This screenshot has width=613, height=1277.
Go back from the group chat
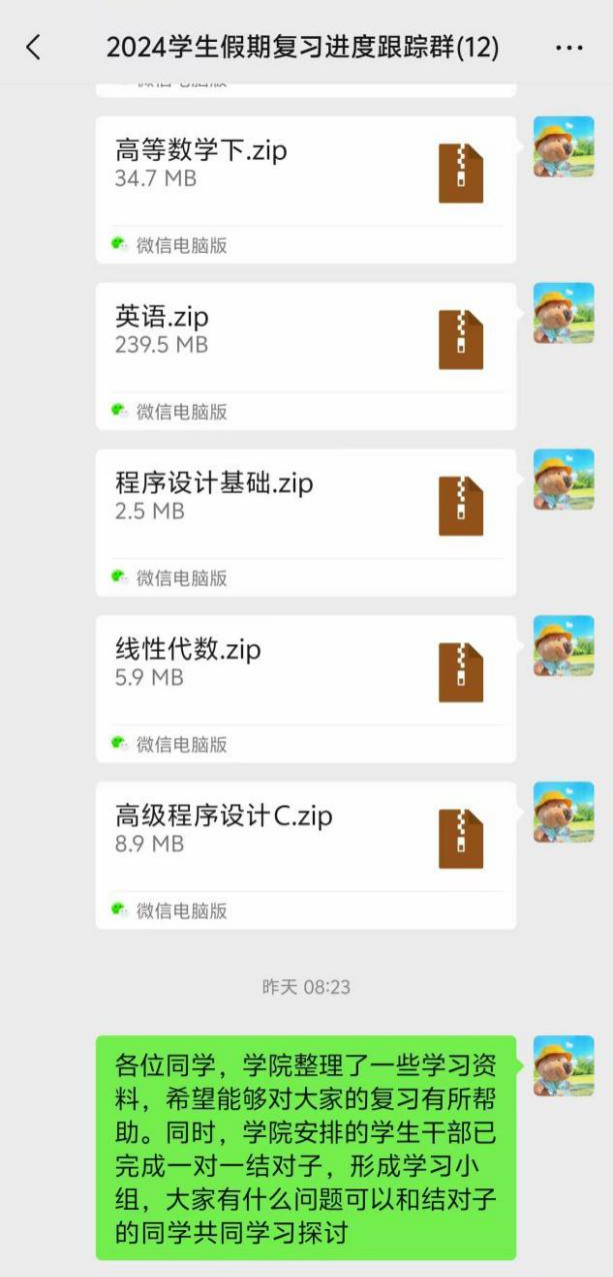click(34, 47)
